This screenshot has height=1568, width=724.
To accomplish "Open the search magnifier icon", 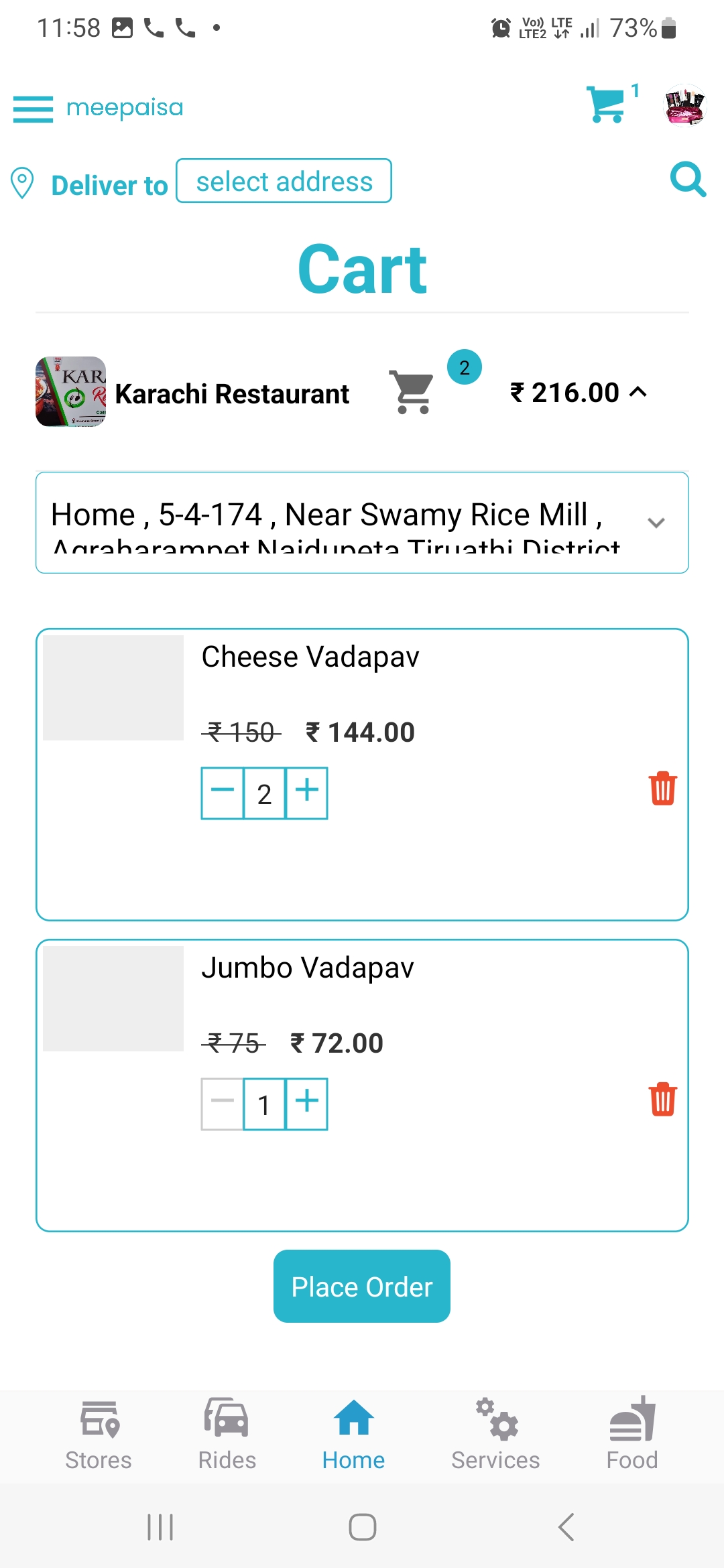I will click(x=688, y=180).
